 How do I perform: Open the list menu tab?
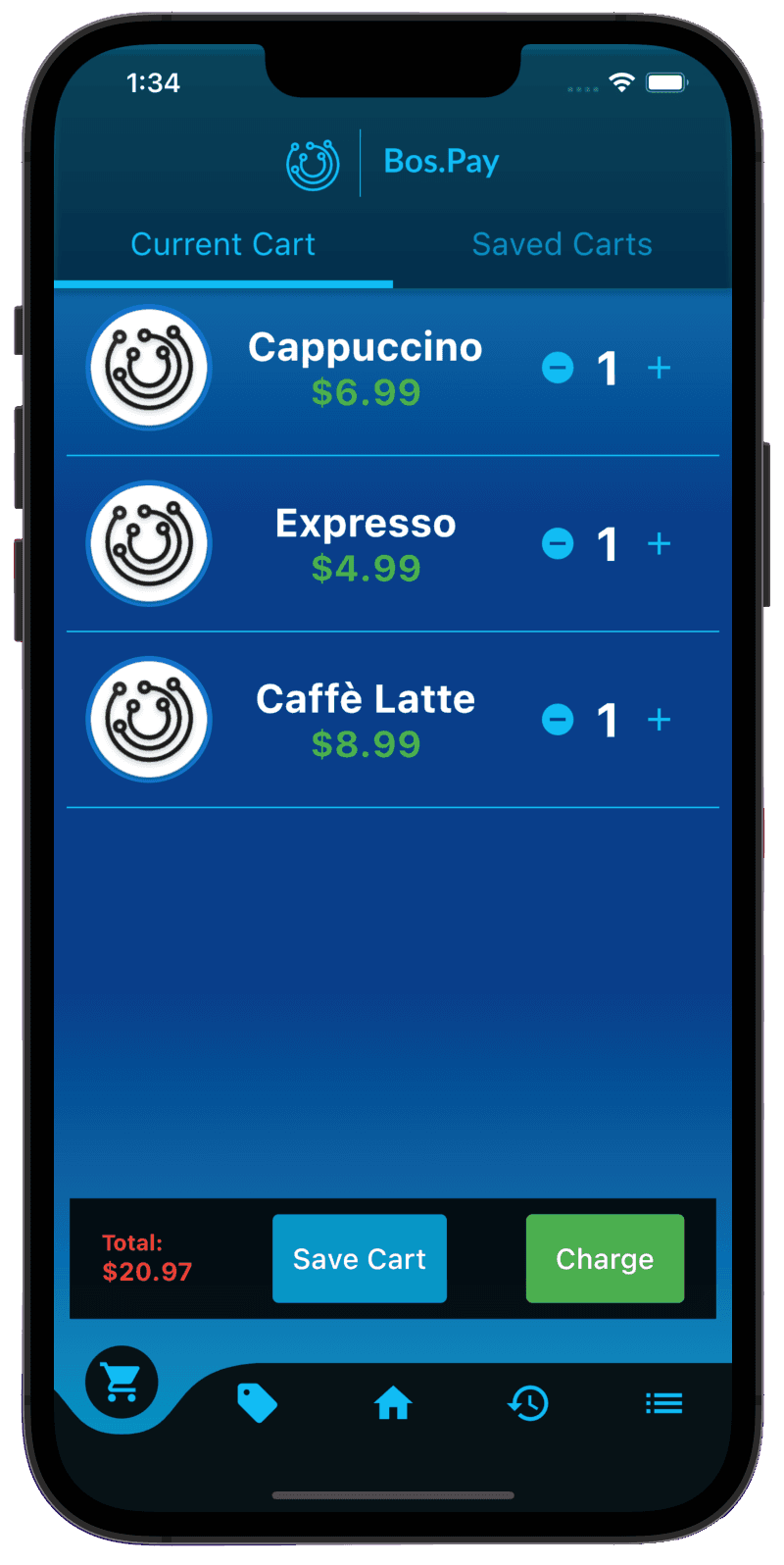click(x=663, y=1404)
